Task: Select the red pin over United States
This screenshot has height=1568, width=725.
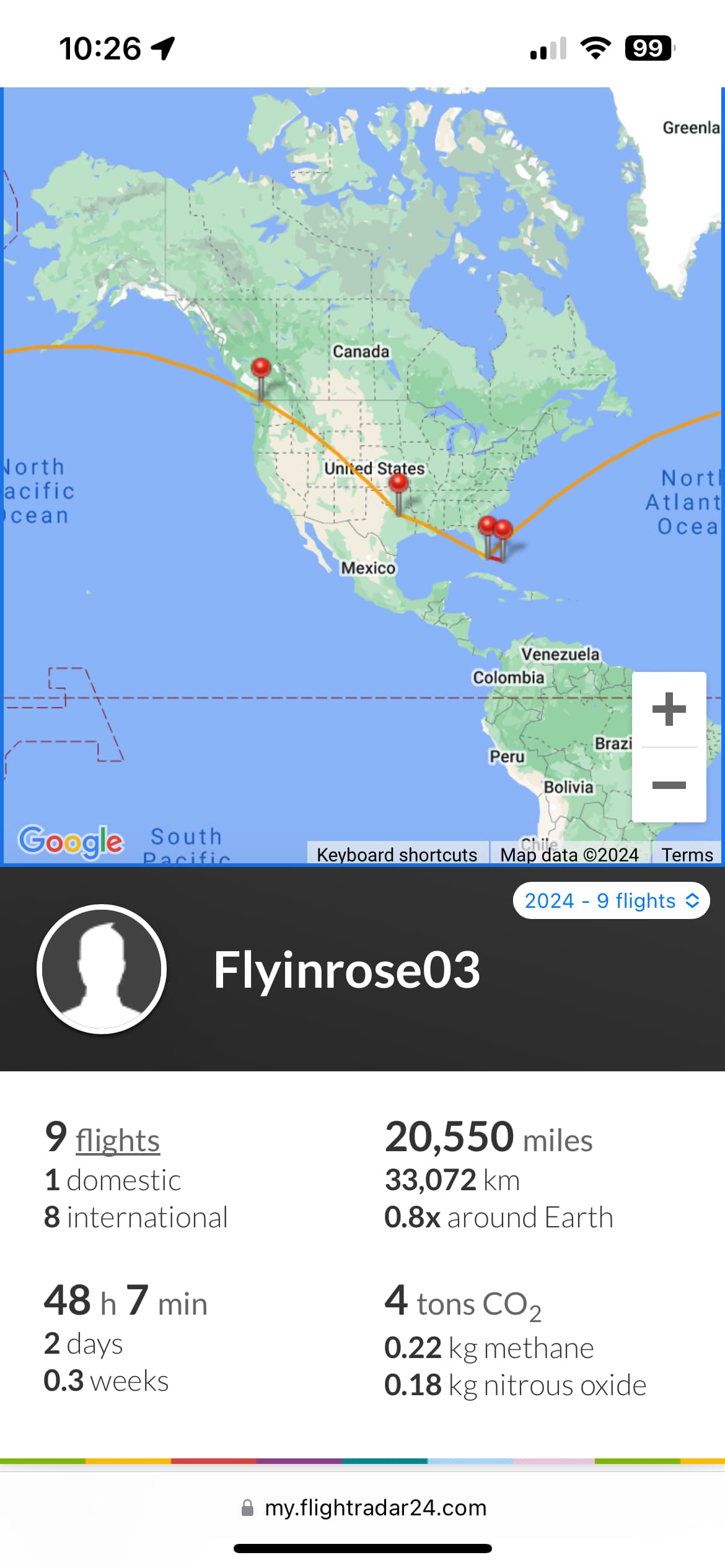Action: (x=398, y=484)
